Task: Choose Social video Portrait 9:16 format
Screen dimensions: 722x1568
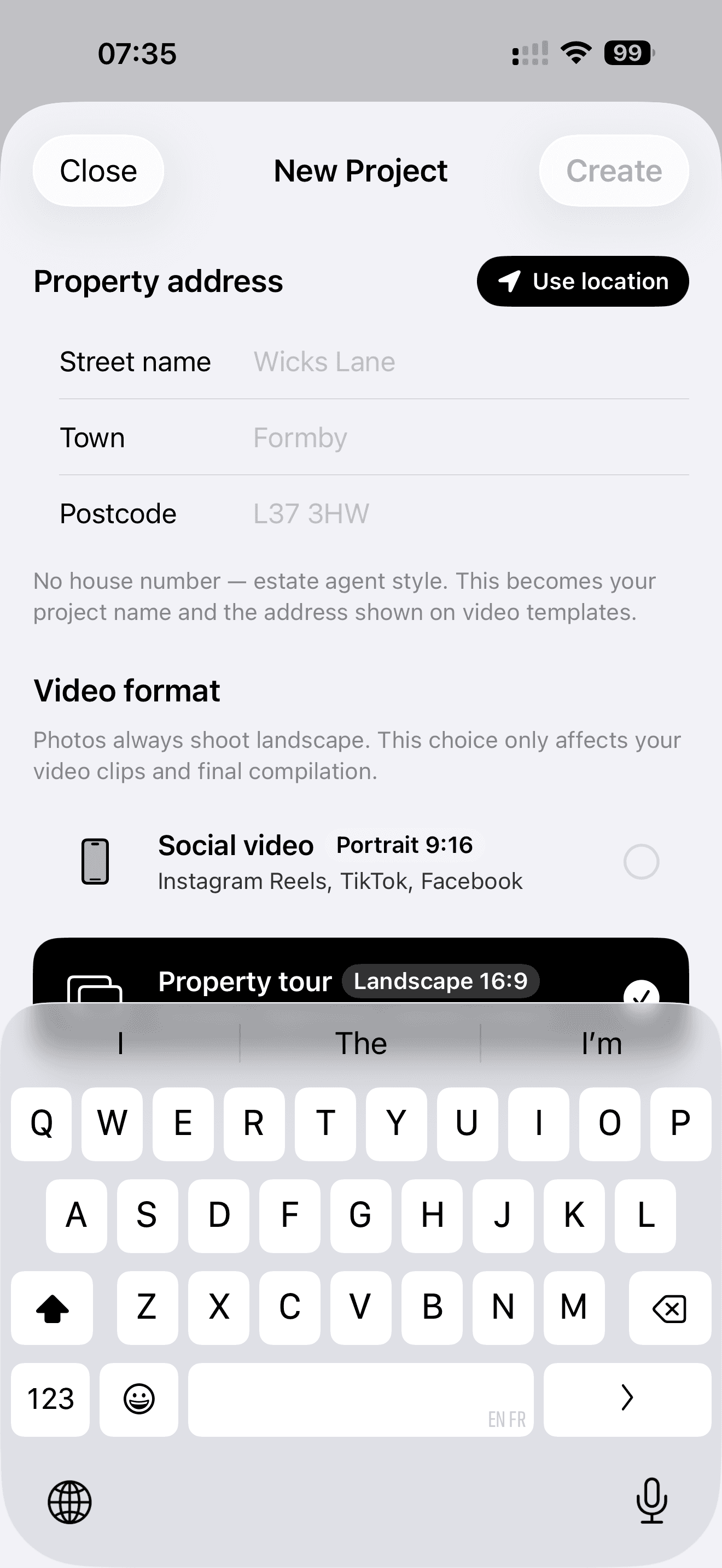Action: click(361, 862)
